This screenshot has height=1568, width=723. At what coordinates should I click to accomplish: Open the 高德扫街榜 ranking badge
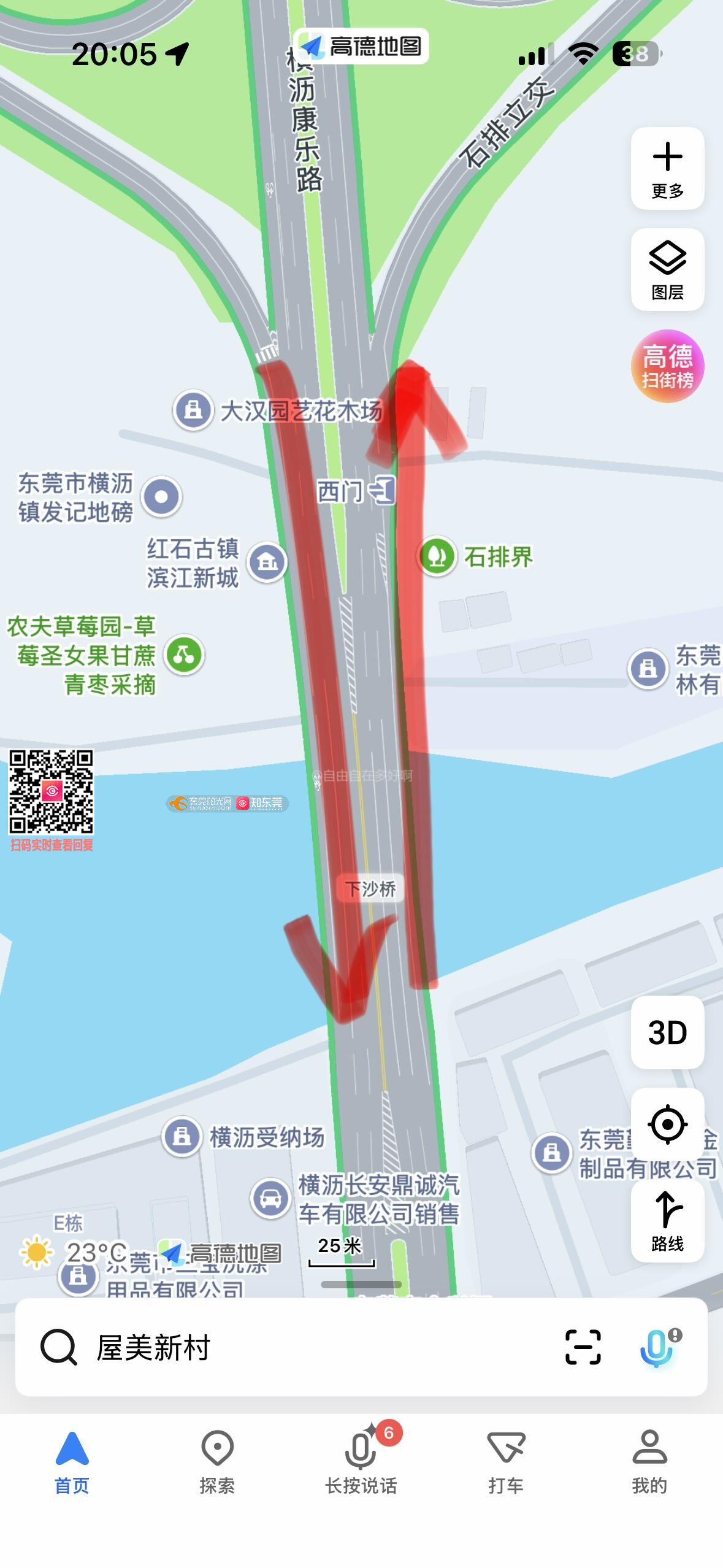point(667,367)
